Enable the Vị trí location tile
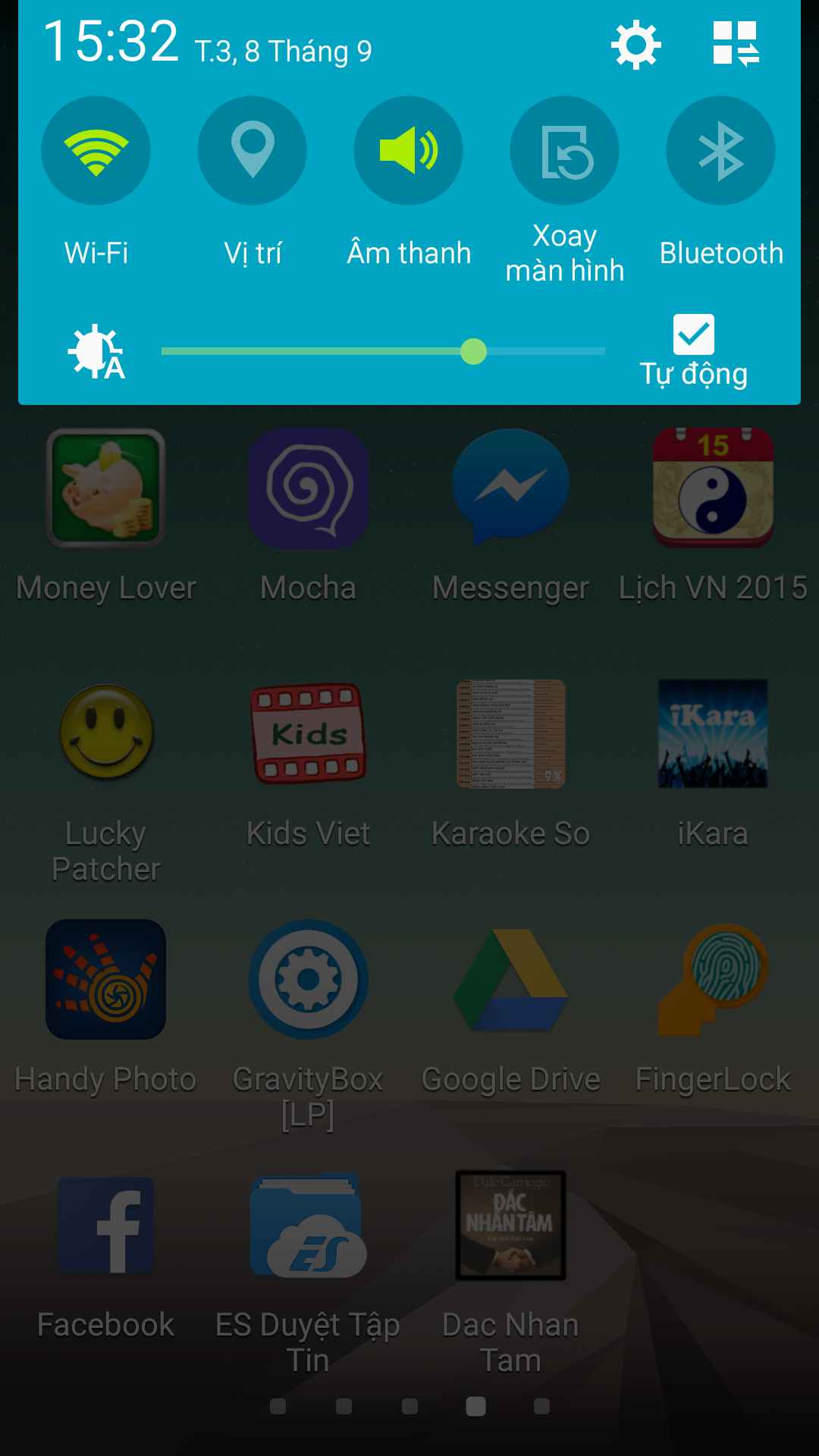The image size is (819, 1456). 253,150
